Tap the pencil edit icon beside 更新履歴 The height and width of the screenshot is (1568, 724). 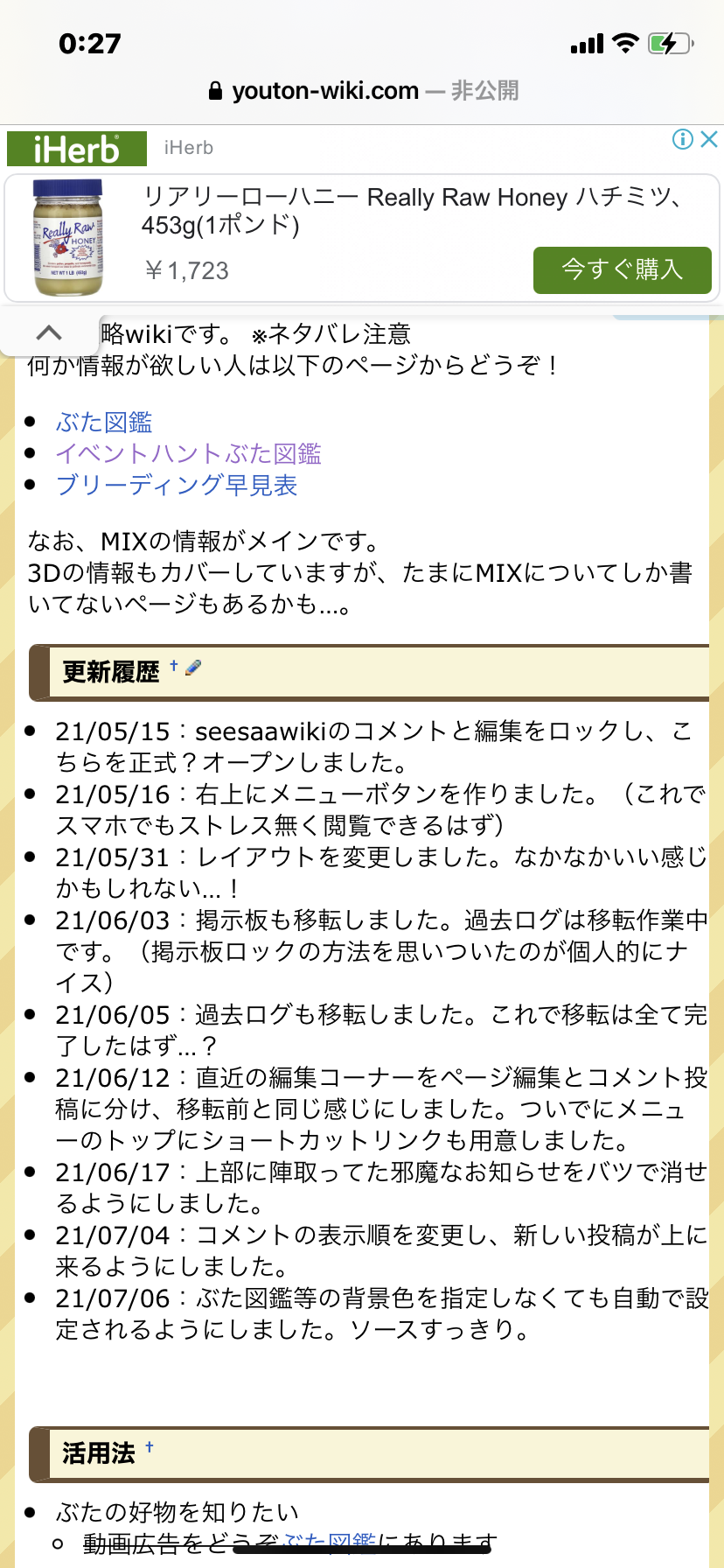tap(193, 668)
